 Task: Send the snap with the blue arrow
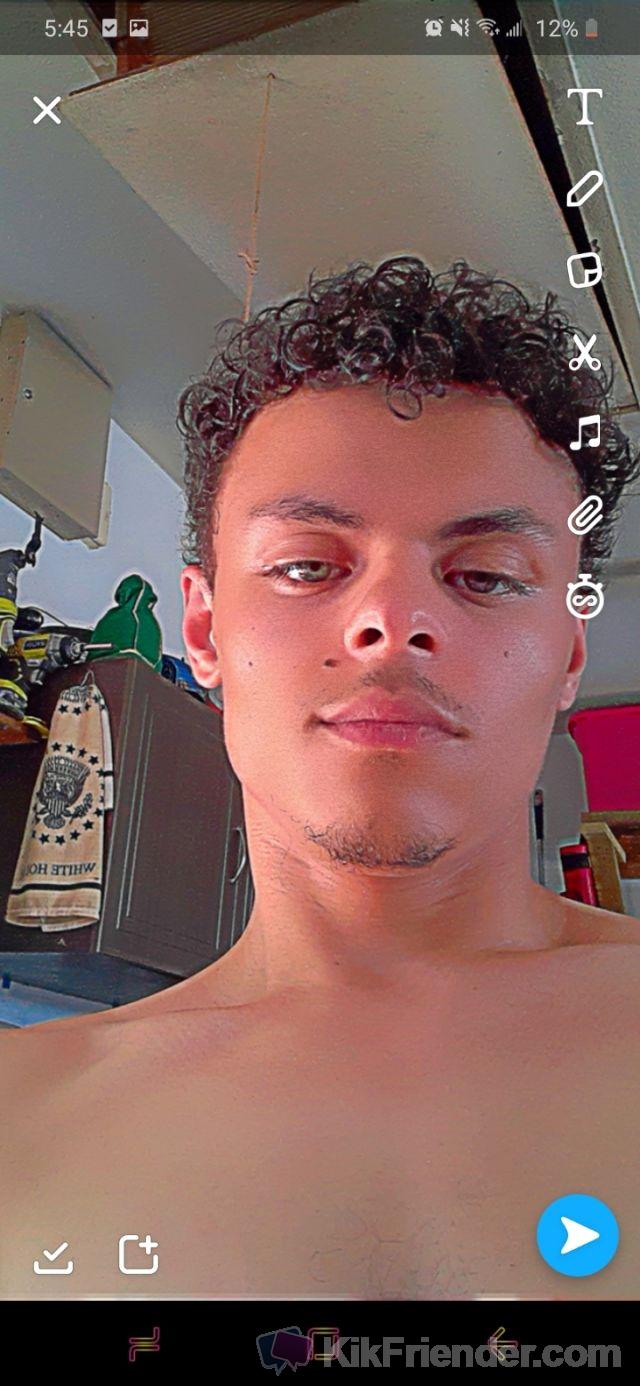click(x=577, y=1235)
